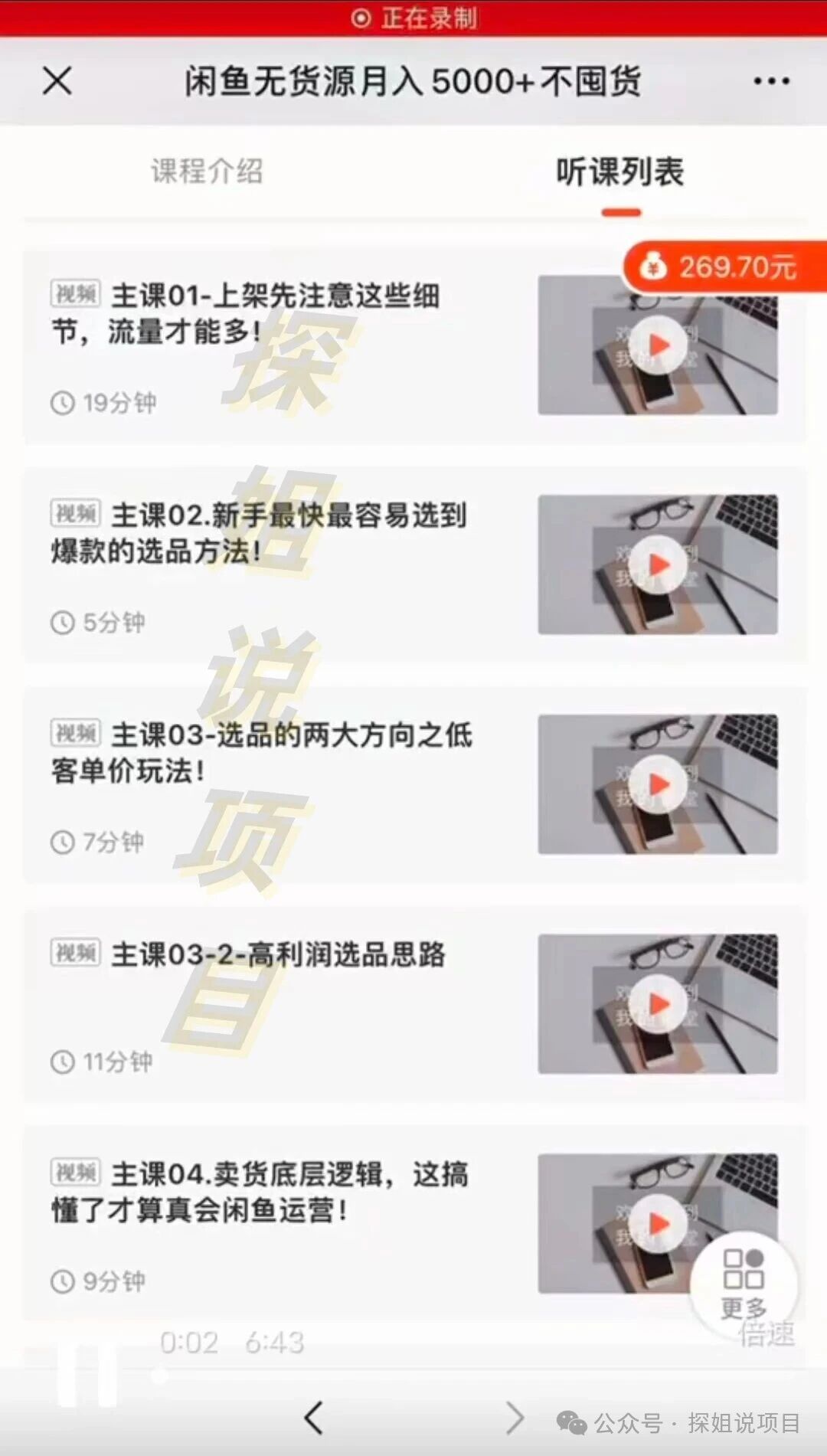827x1456 pixels.
Task: Change playback speed via 倍速
Action: tap(767, 1334)
